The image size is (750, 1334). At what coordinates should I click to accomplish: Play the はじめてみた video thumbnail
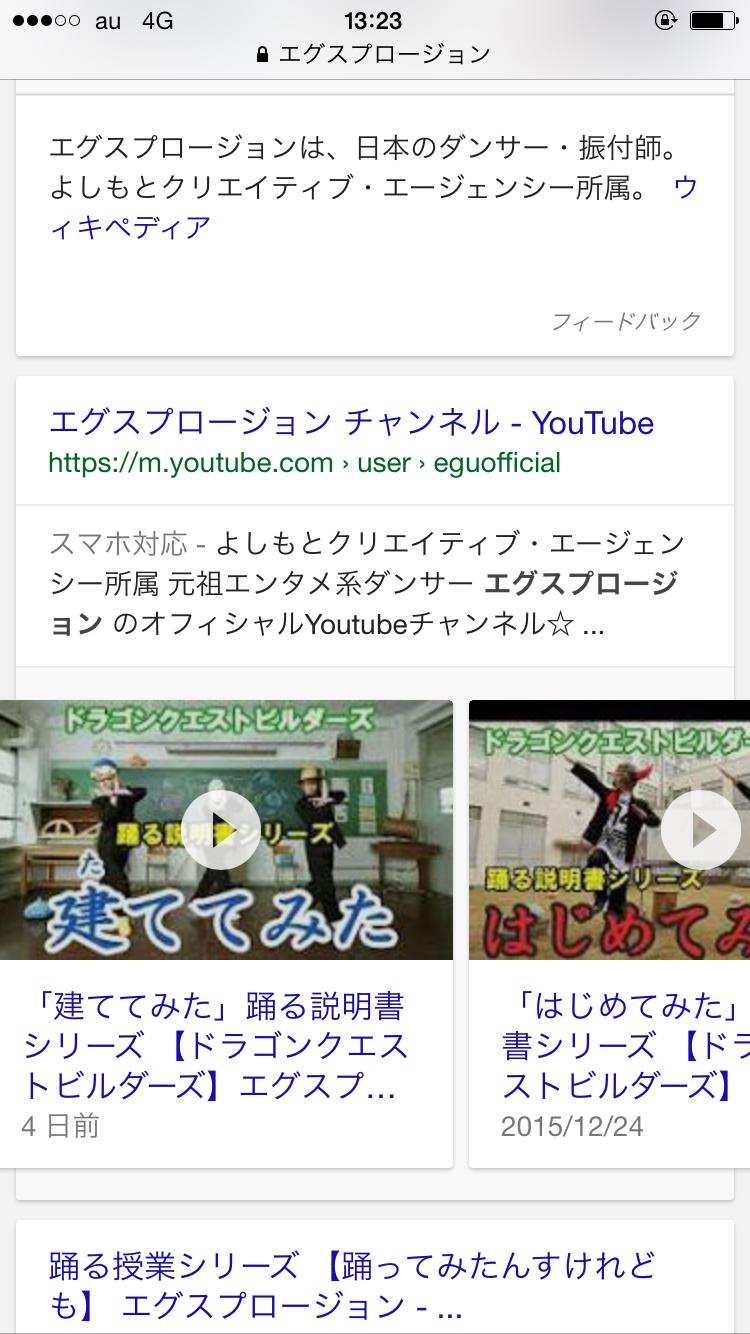[702, 830]
